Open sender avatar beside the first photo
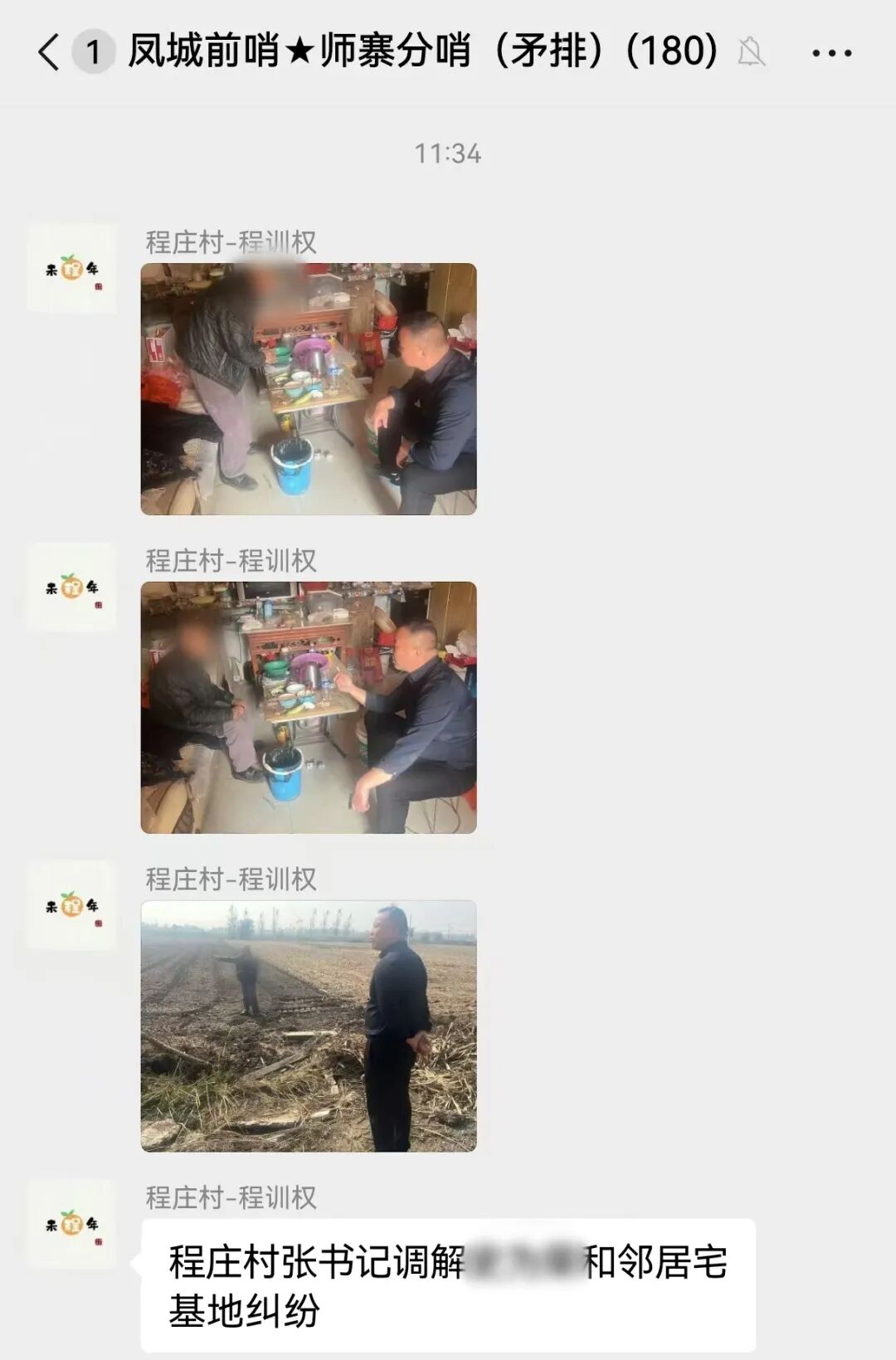Screen dimensions: 896x1360 click(x=72, y=269)
